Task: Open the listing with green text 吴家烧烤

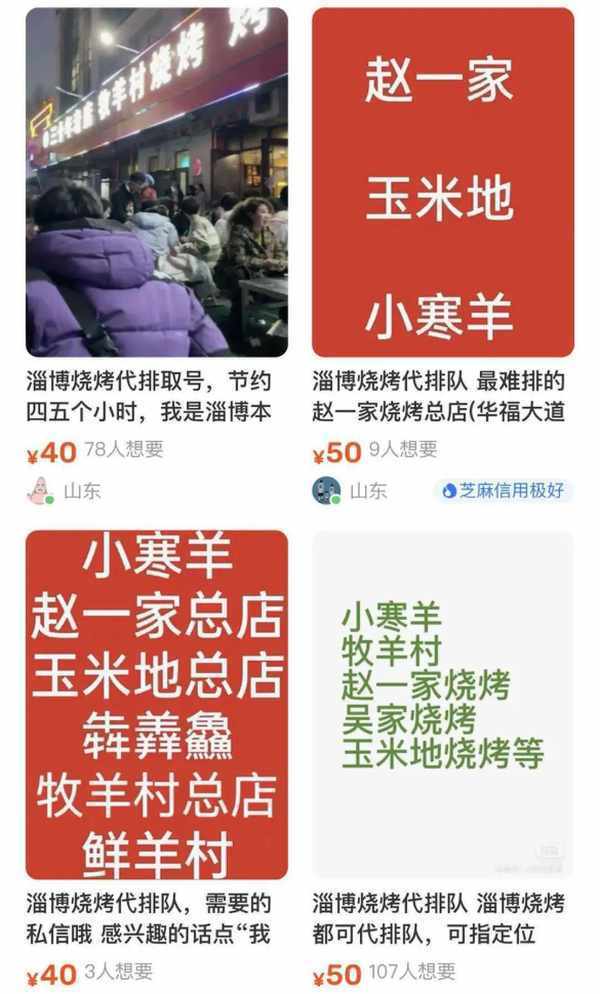Action: coord(442,705)
